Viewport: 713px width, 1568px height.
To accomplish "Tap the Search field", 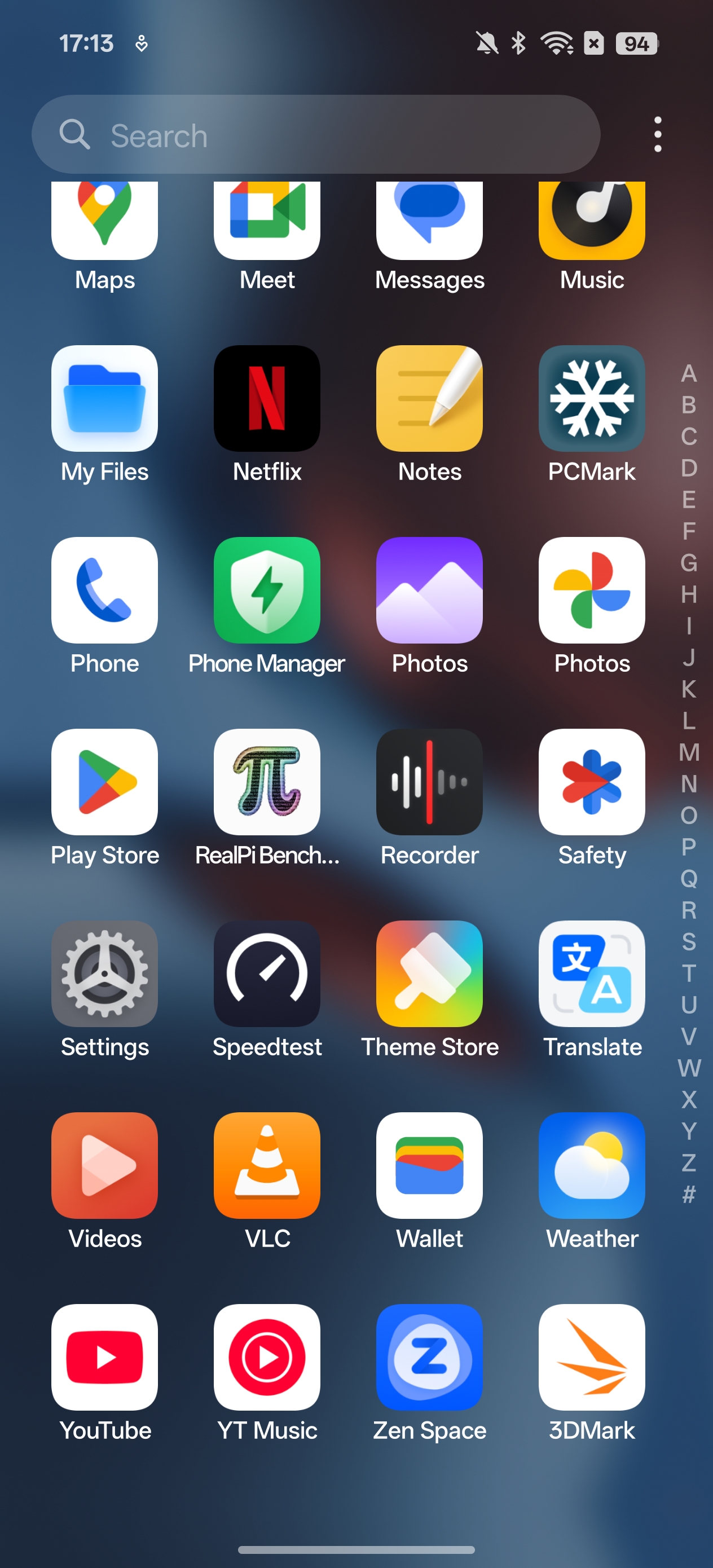I will click(315, 135).
